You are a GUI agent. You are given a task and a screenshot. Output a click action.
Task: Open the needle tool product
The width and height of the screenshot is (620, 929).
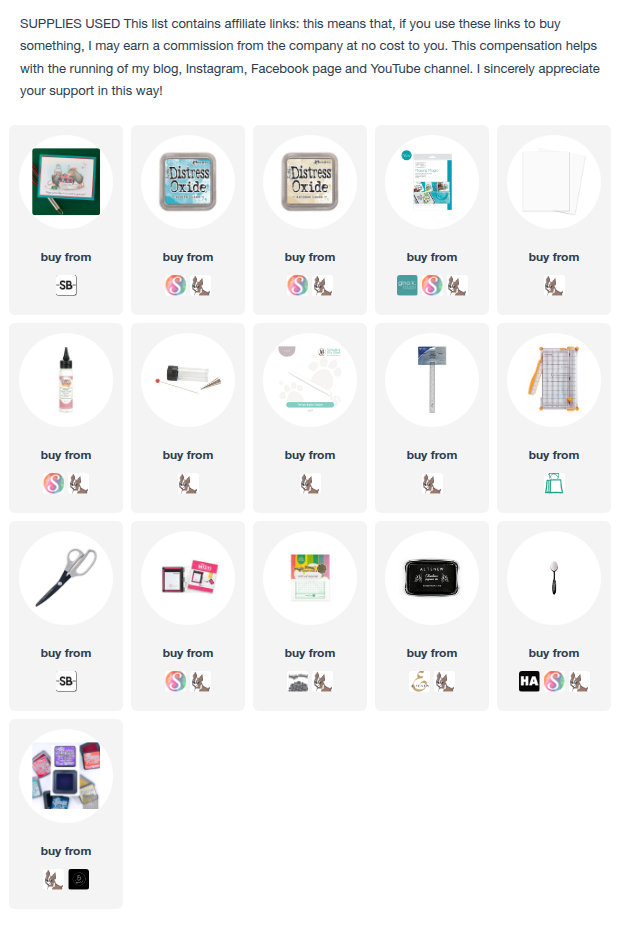(x=188, y=379)
